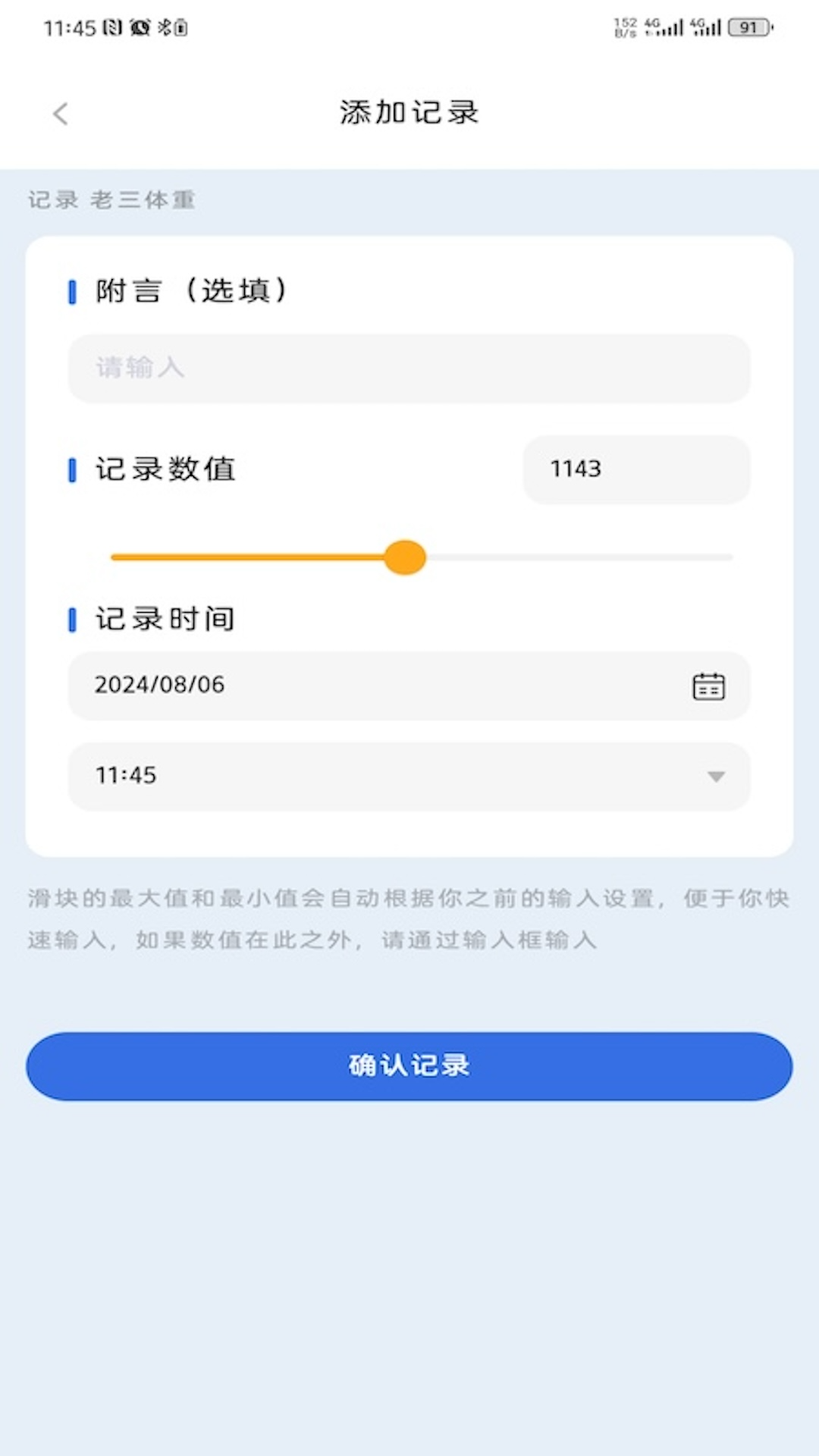
Task: Tap the alarm clock status bar icon
Action: 140,27
